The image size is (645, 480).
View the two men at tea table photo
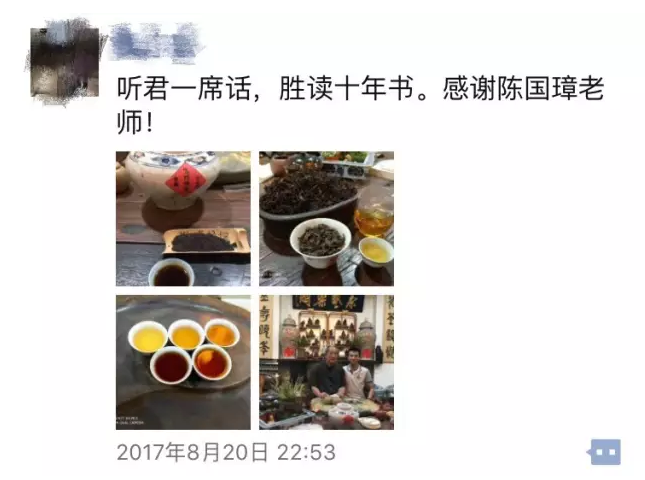point(326,362)
